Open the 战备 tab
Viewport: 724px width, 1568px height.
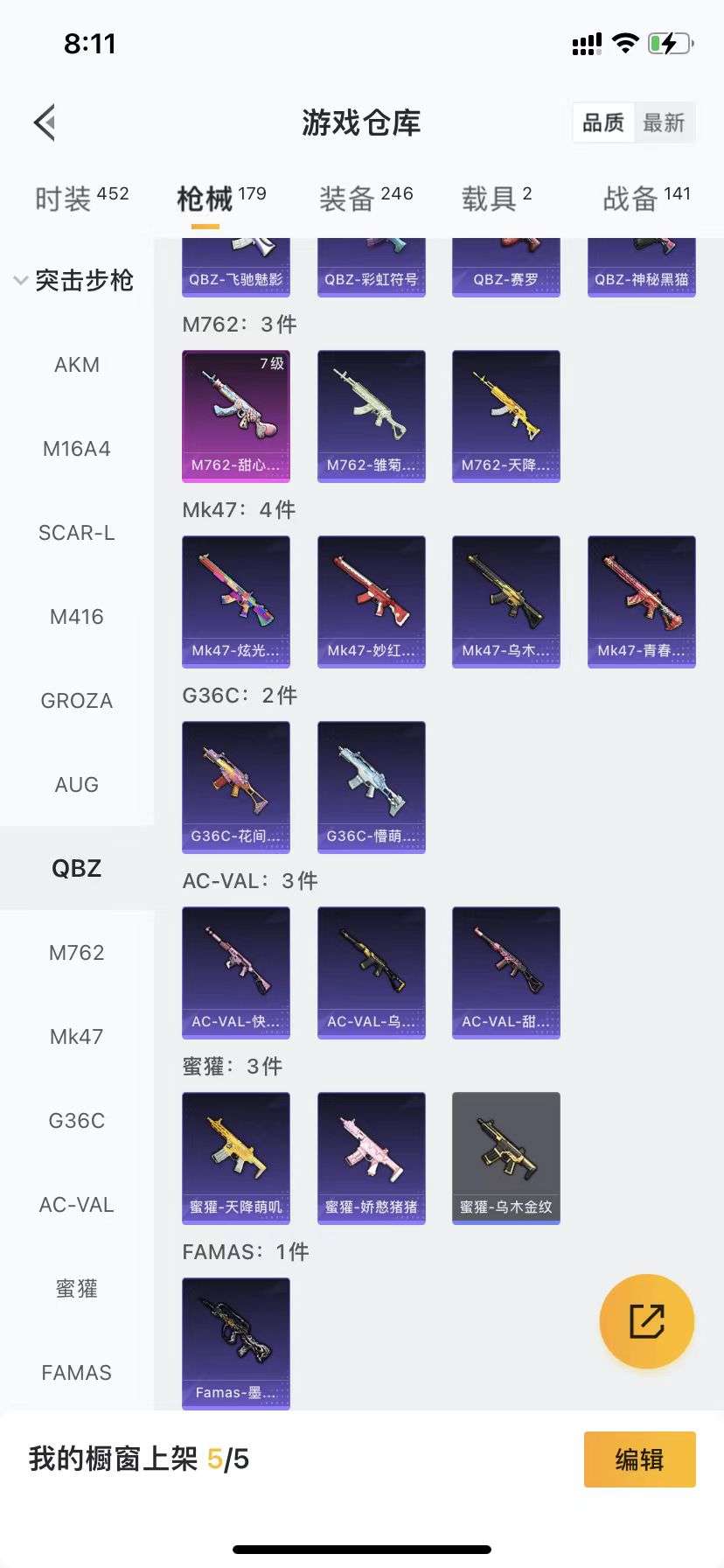click(646, 199)
